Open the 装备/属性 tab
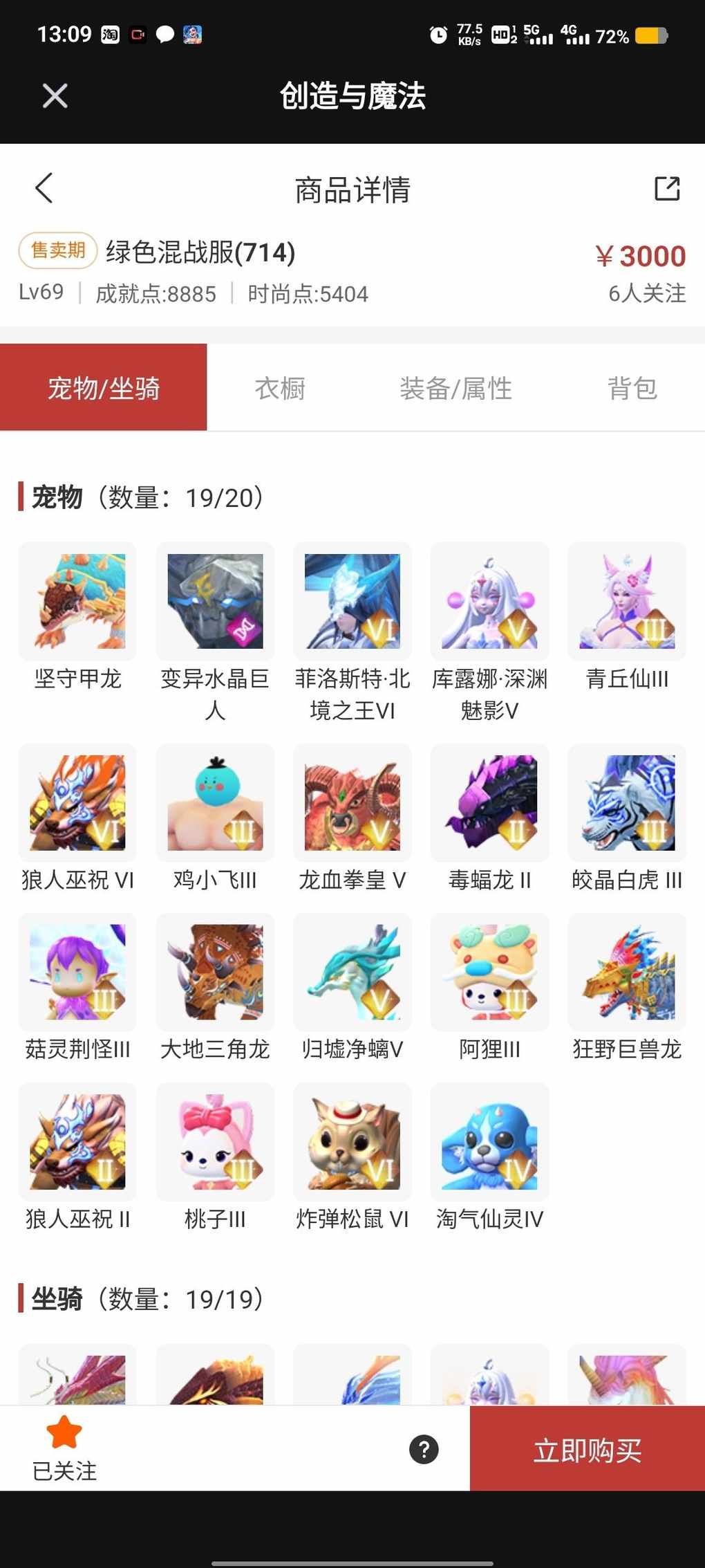The height and width of the screenshot is (1568, 705). click(x=455, y=388)
